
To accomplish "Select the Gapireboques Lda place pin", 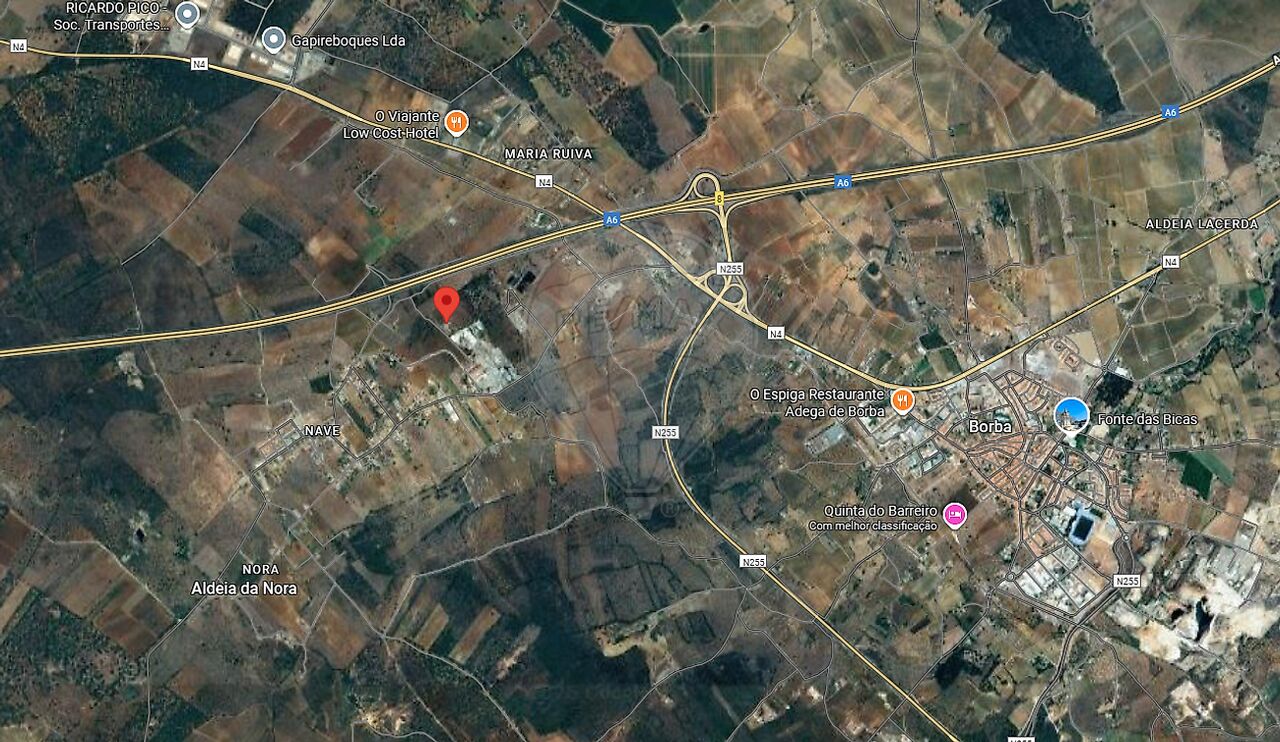I will pos(274,40).
